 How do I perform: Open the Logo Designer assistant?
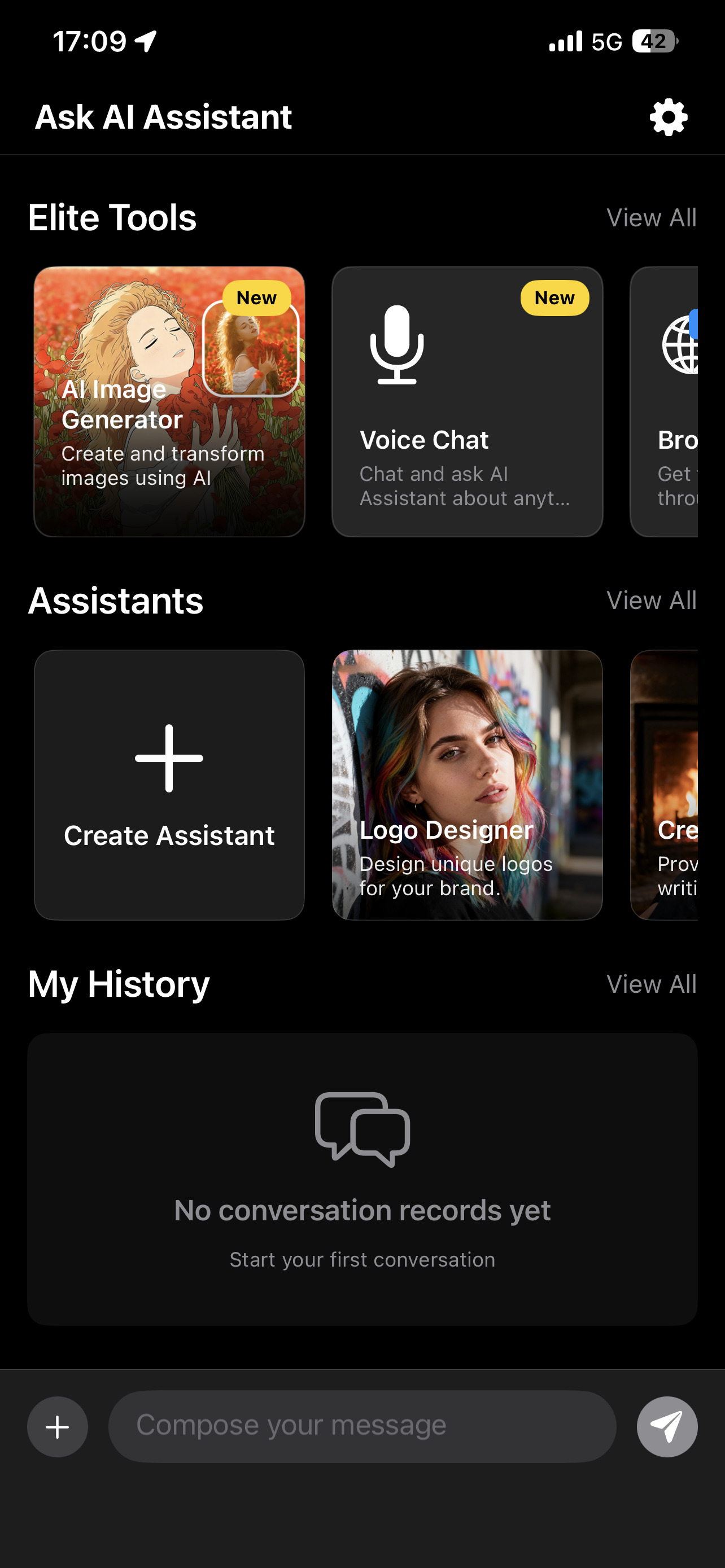pos(467,785)
